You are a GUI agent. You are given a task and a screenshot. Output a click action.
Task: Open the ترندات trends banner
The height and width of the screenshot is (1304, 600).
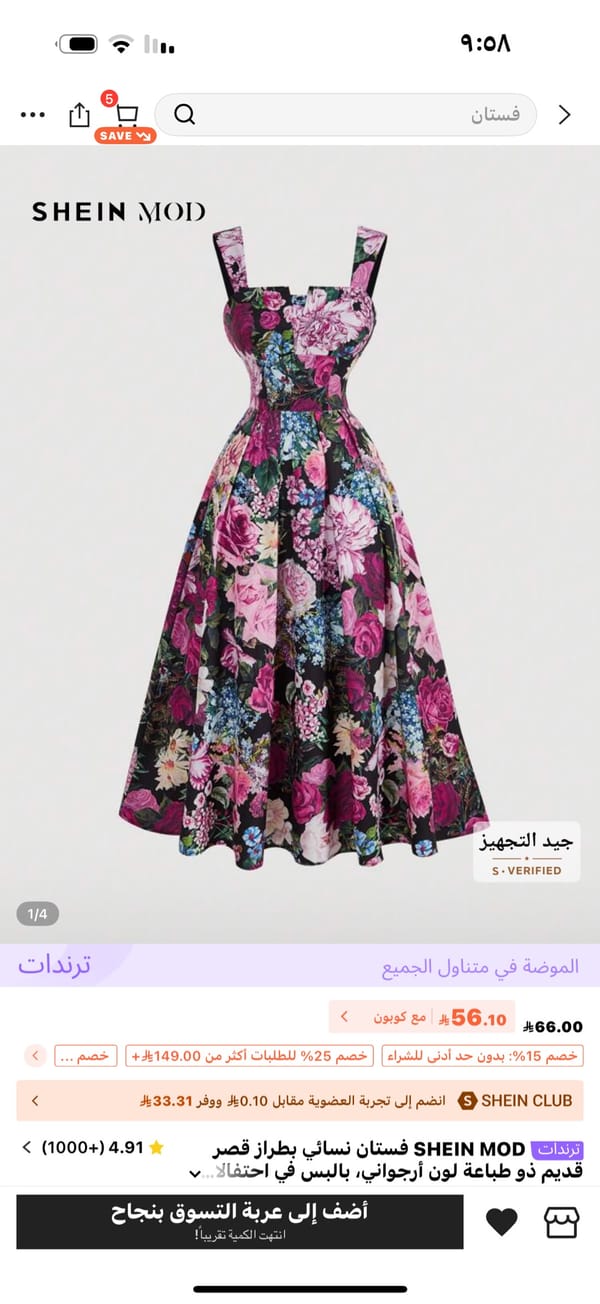pos(300,966)
